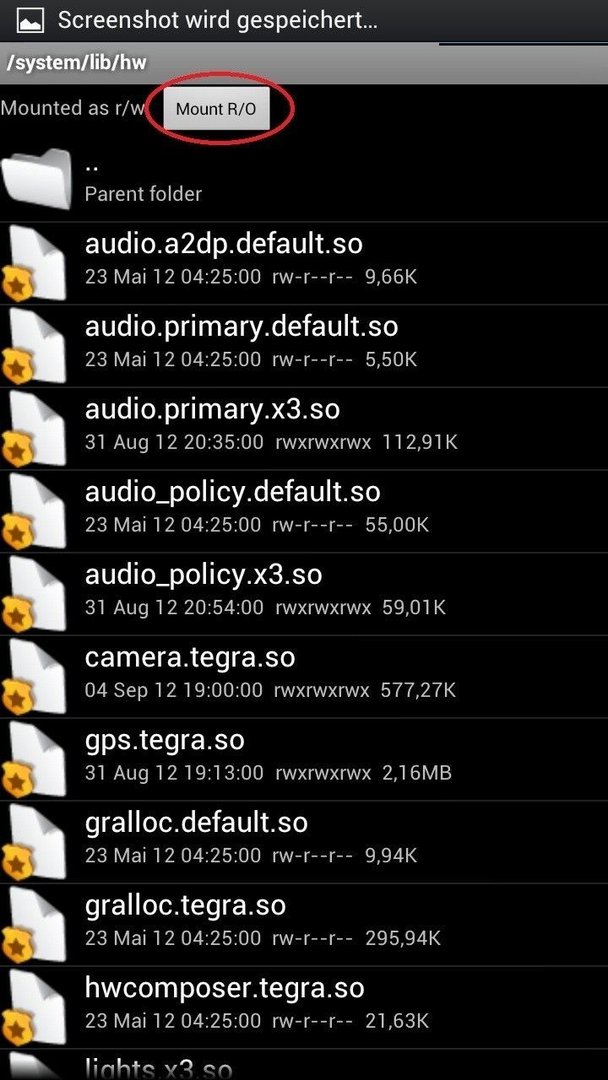Tap the Mount R/O button

(x=216, y=109)
